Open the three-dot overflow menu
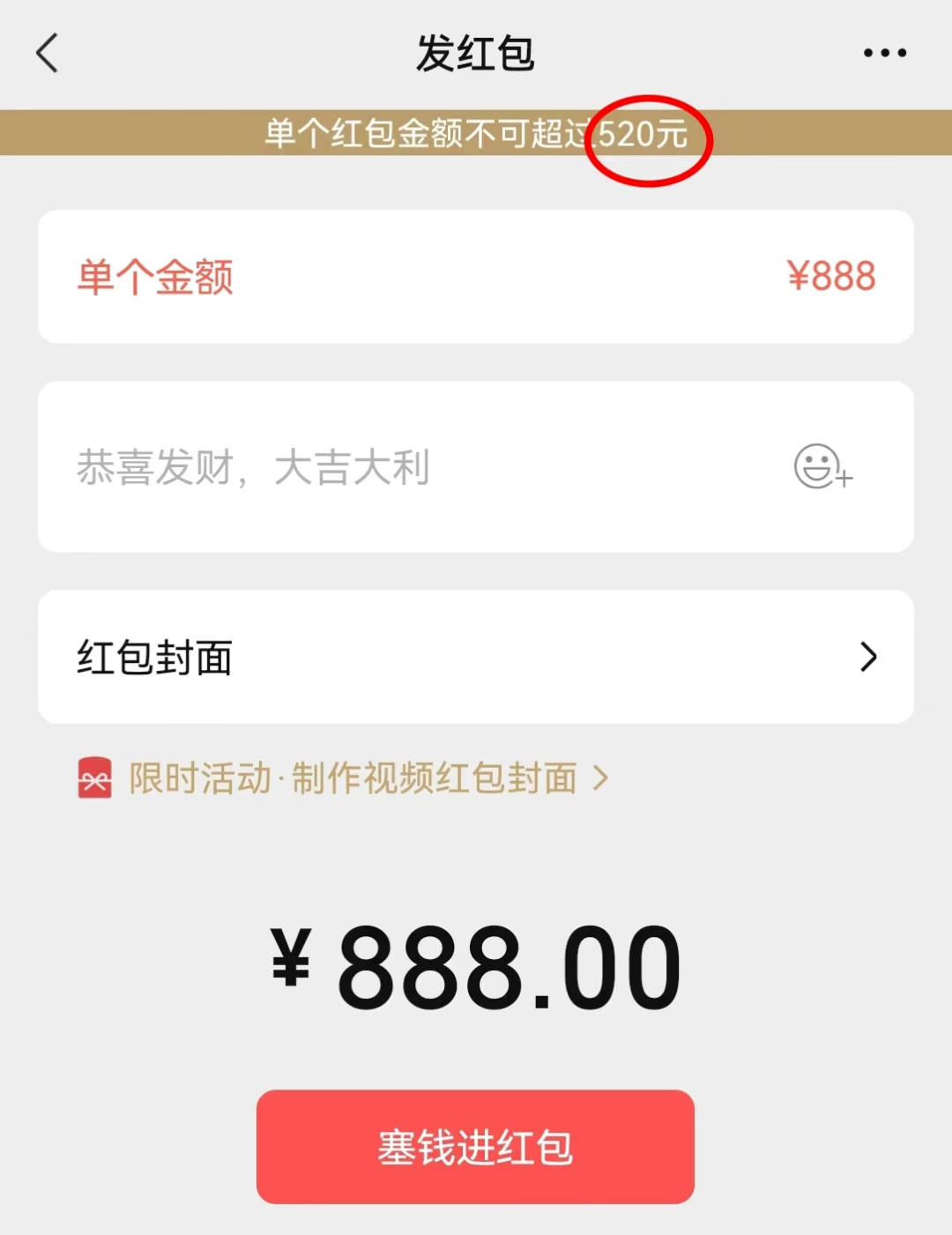The width and height of the screenshot is (952, 1235). pos(884,53)
